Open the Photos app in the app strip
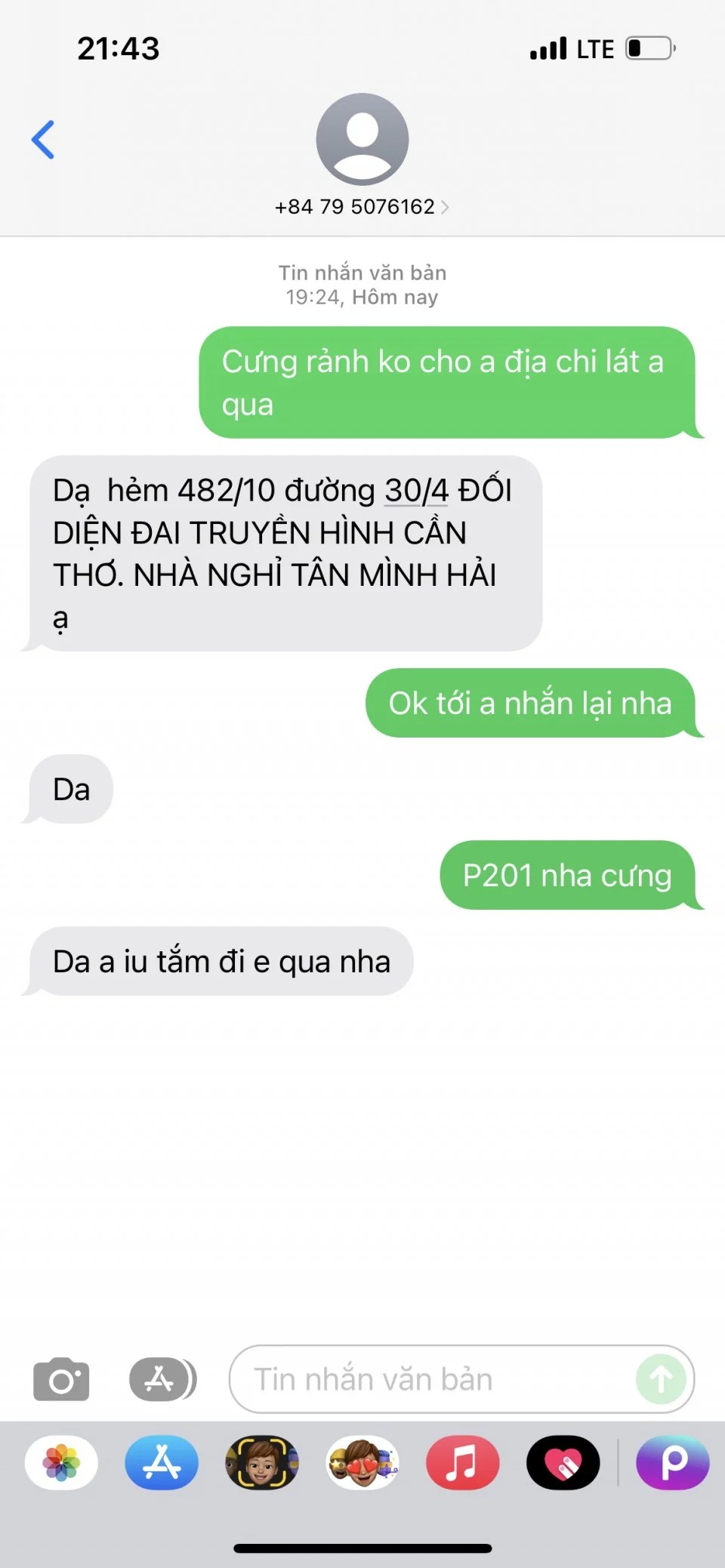 pyautogui.click(x=61, y=1463)
